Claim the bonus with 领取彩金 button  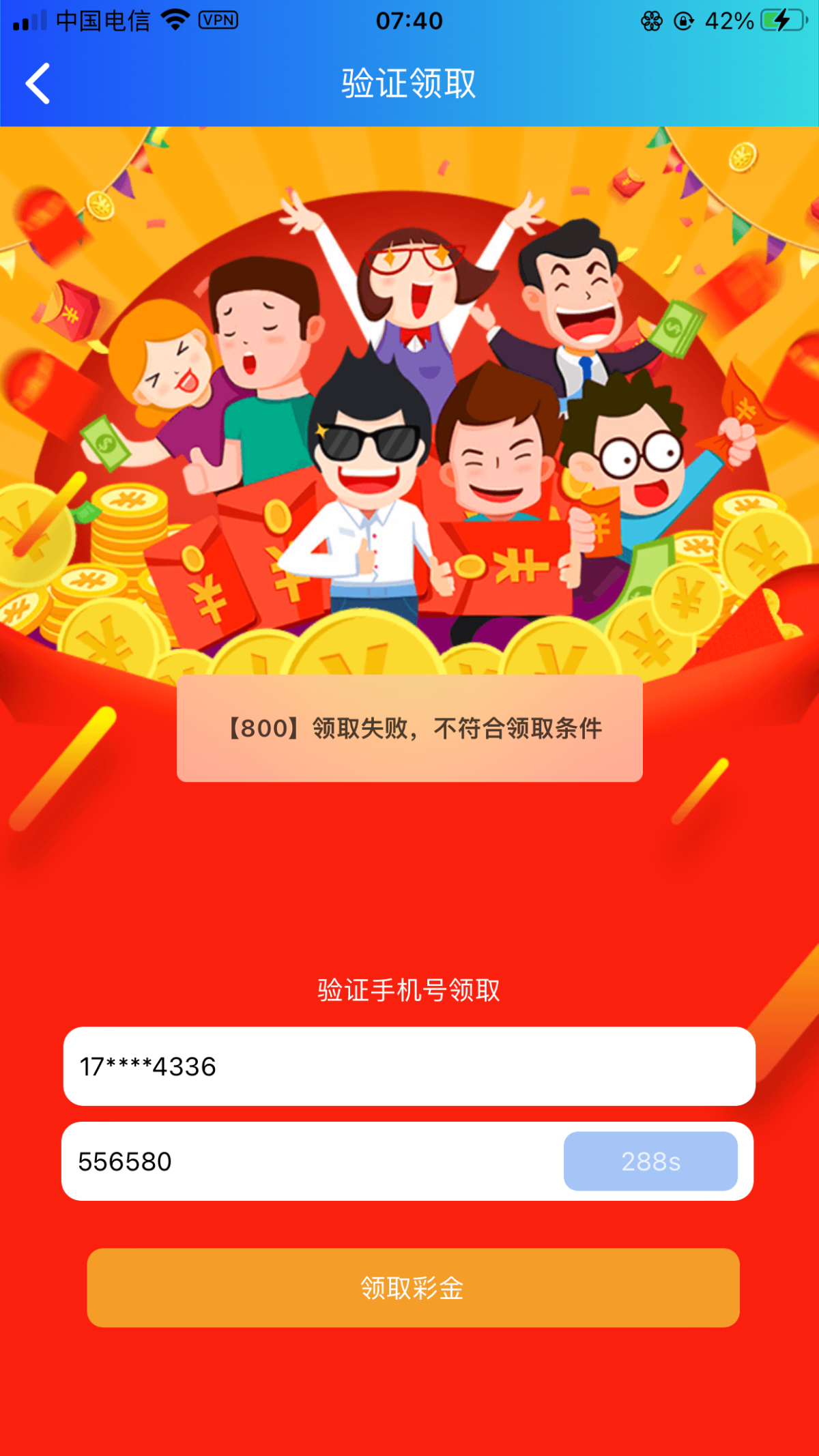412,1287
